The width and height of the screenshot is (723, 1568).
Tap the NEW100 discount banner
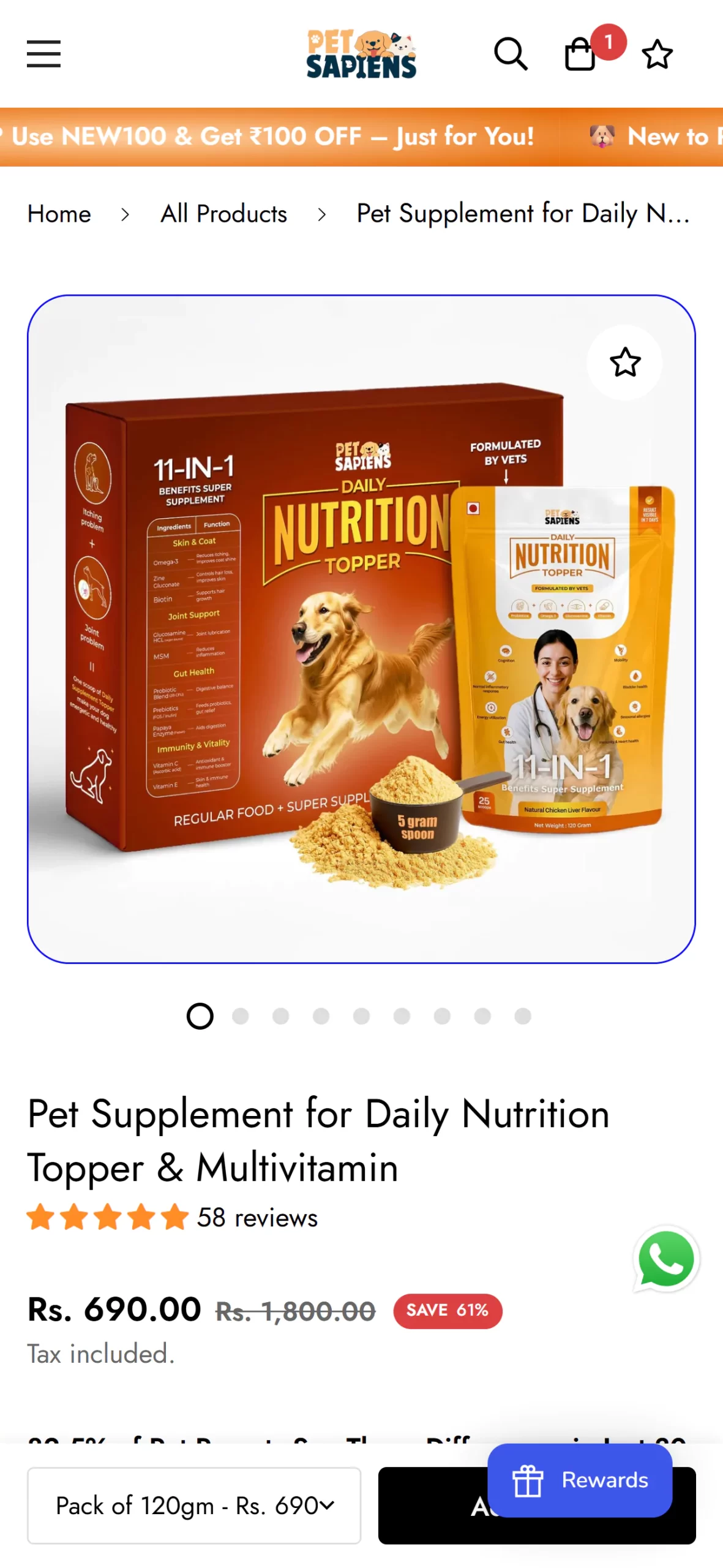coord(272,137)
